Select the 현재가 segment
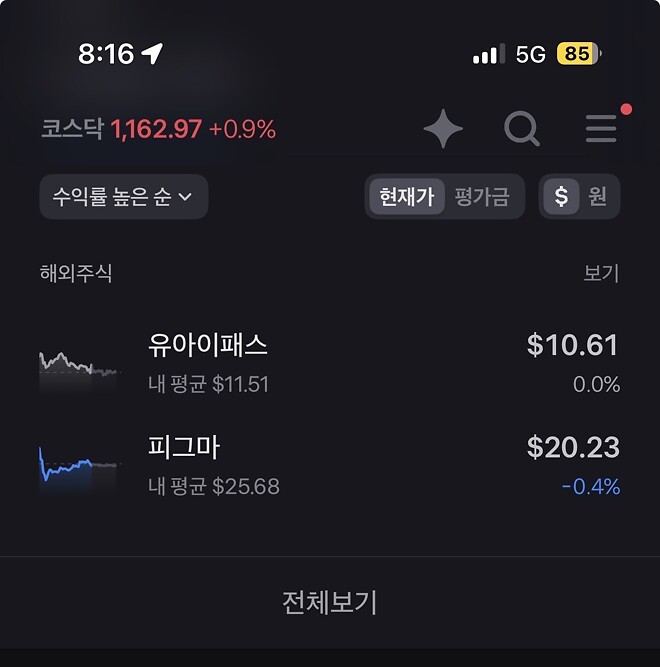 [407, 197]
